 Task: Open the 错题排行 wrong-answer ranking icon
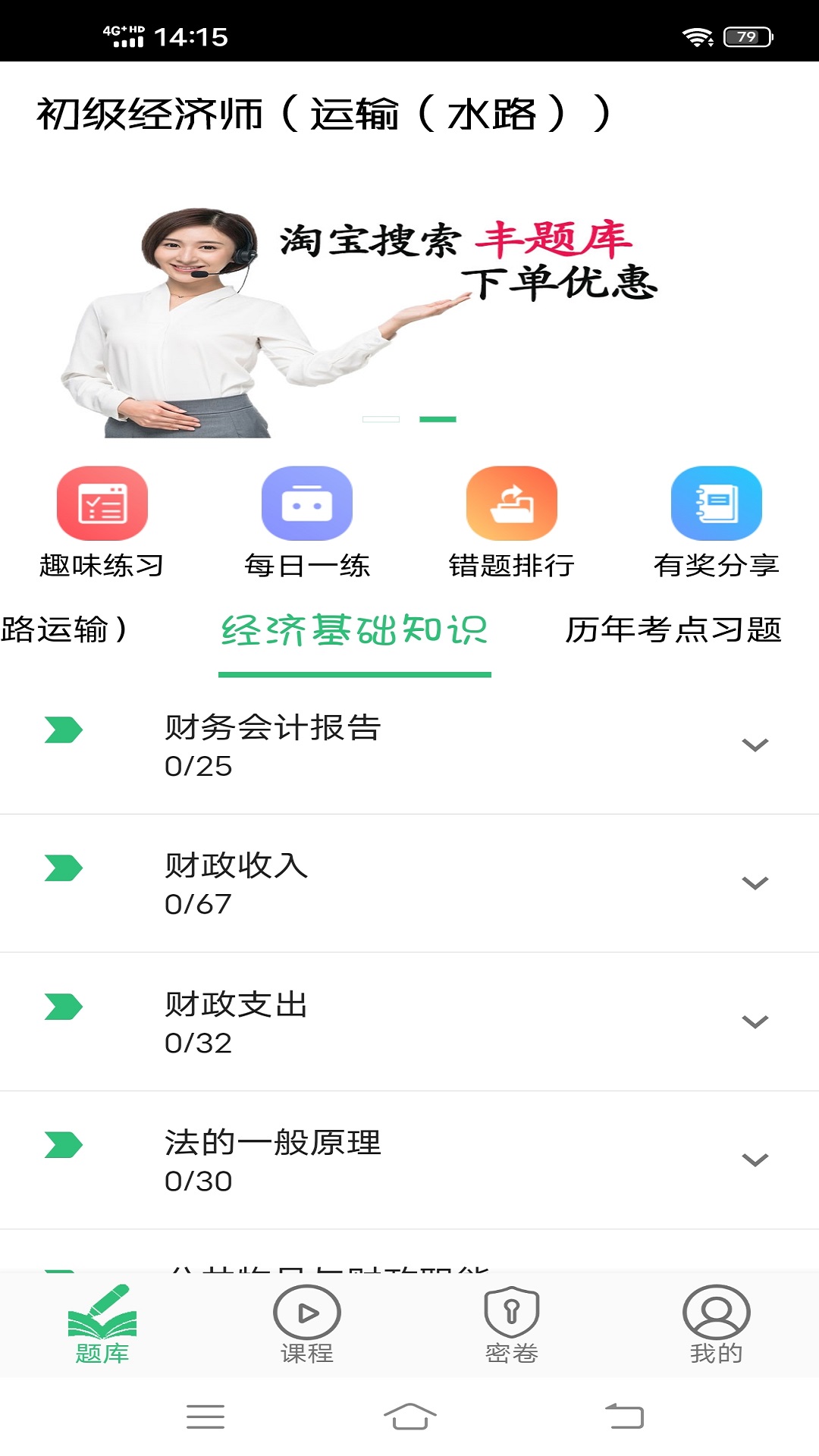(510, 504)
